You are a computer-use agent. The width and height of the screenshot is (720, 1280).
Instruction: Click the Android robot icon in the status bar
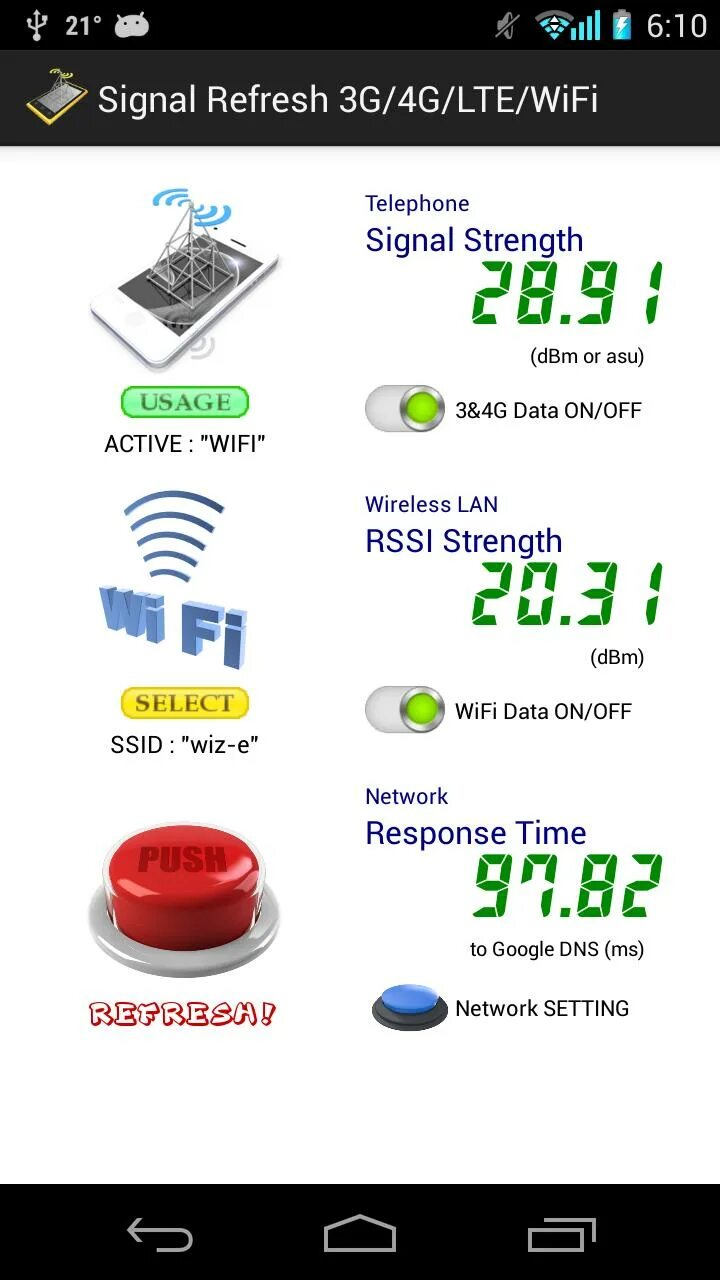128,24
